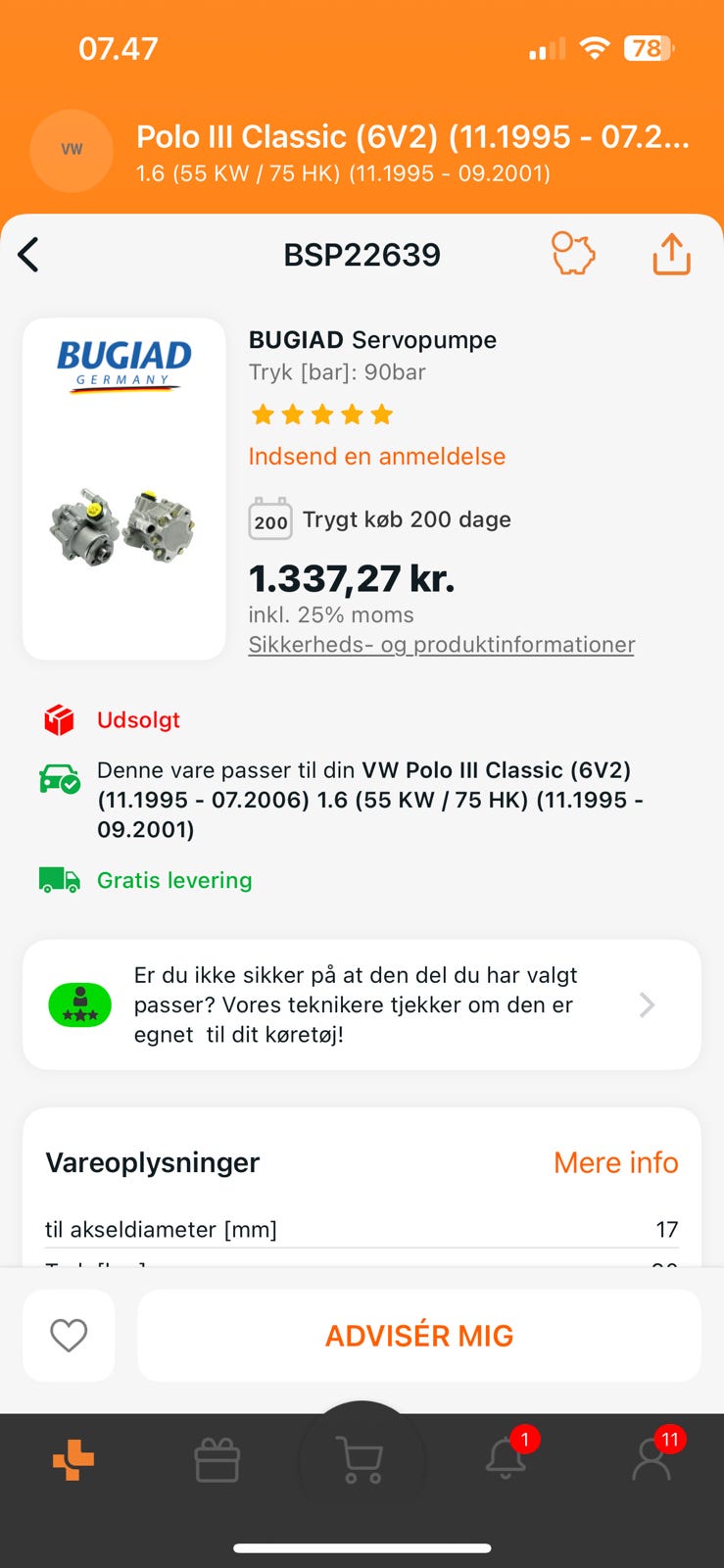Screen dimensions: 724x1568
Task: Expand the technician compatibility check chevron
Action: click(x=647, y=1004)
